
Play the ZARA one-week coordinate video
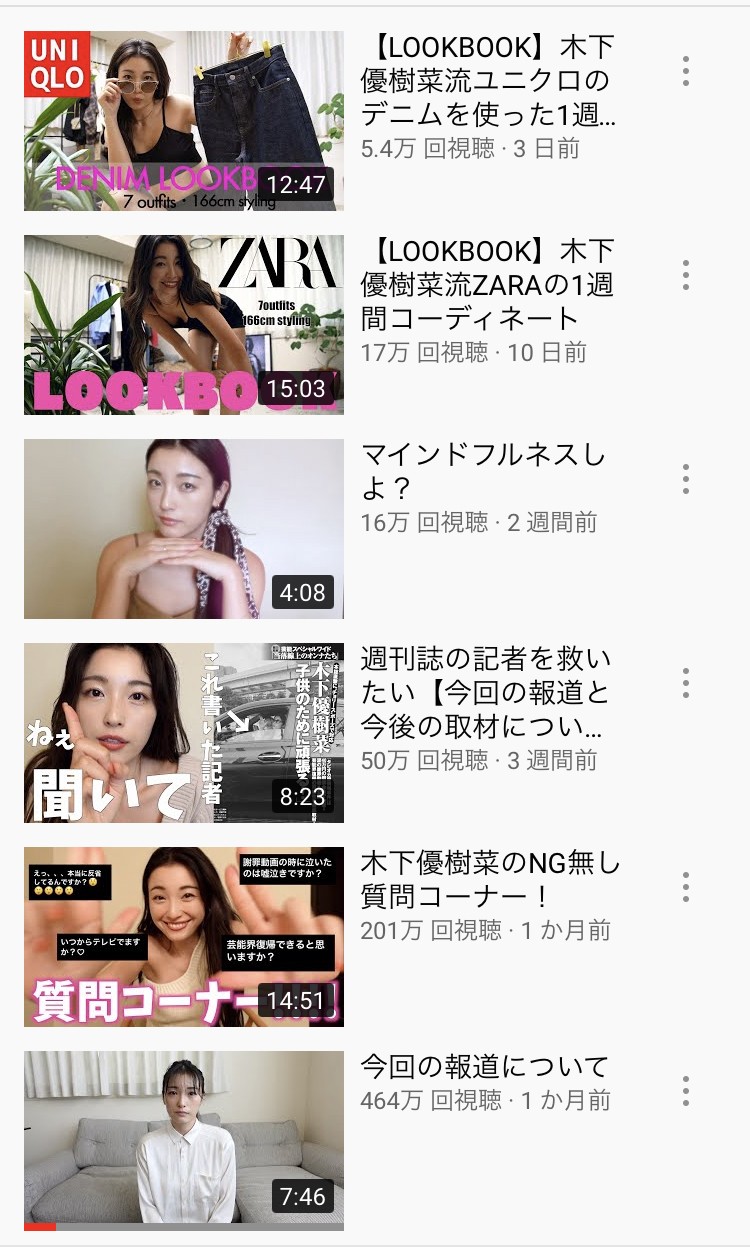pyautogui.click(x=184, y=325)
